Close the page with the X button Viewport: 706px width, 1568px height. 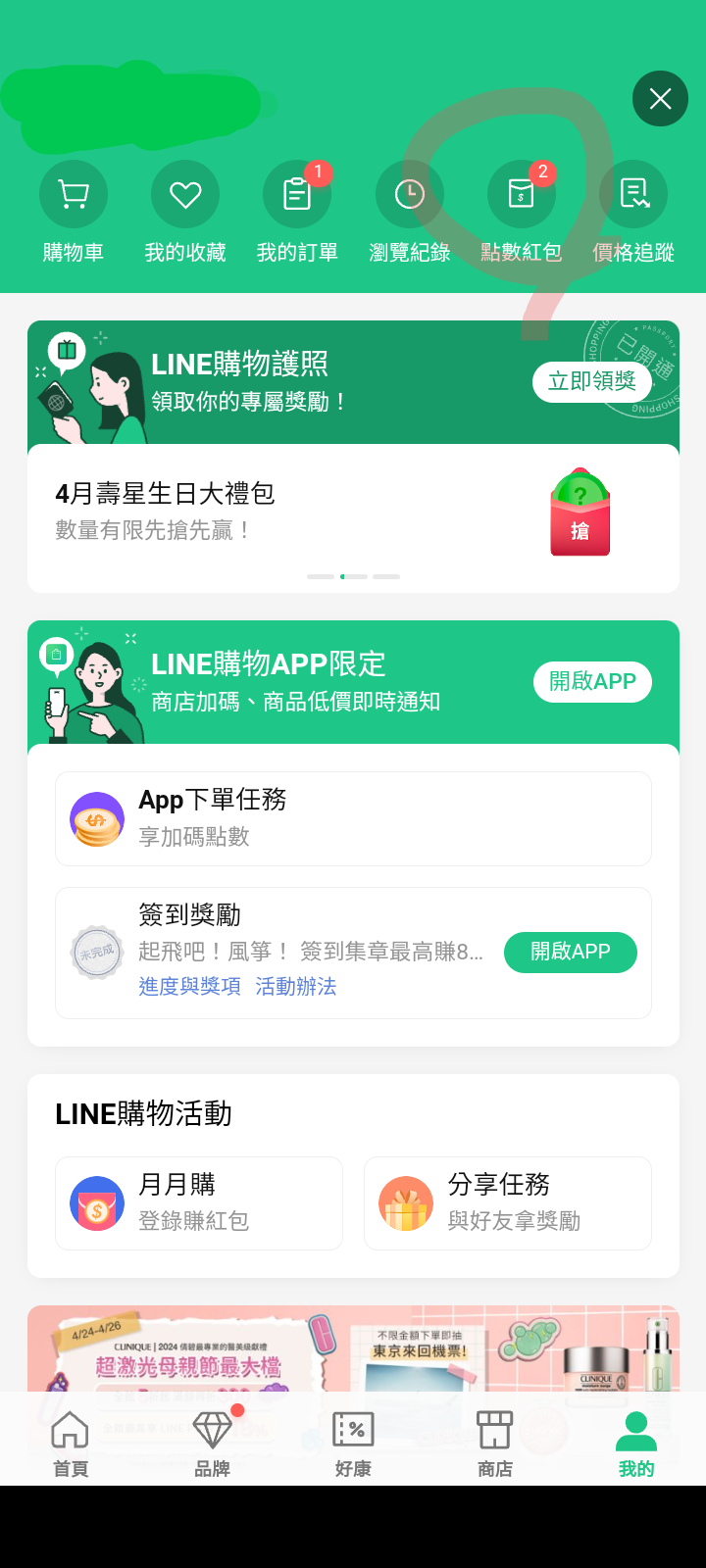point(660,99)
